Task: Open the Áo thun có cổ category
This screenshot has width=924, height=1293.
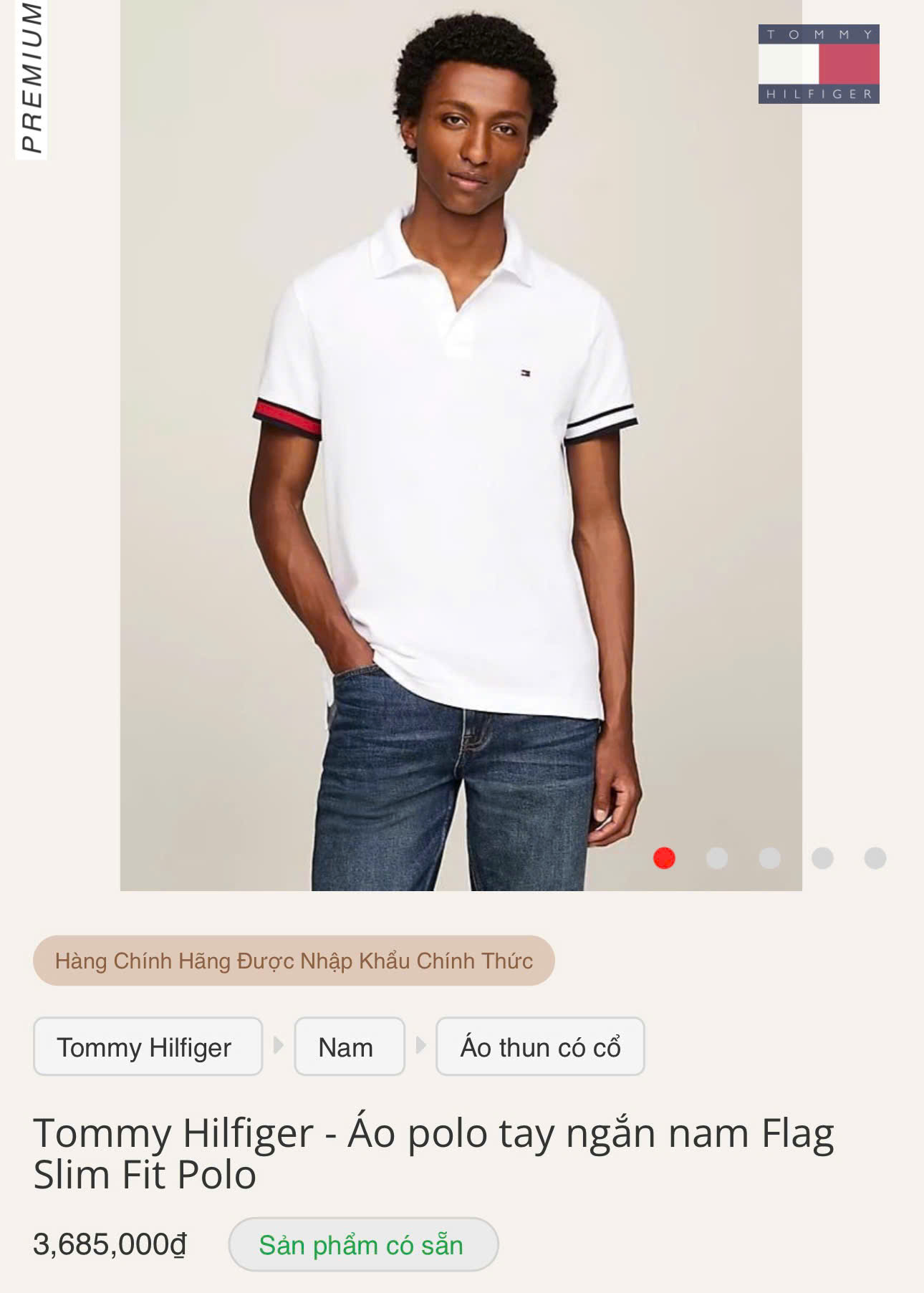Action: coord(539,1047)
